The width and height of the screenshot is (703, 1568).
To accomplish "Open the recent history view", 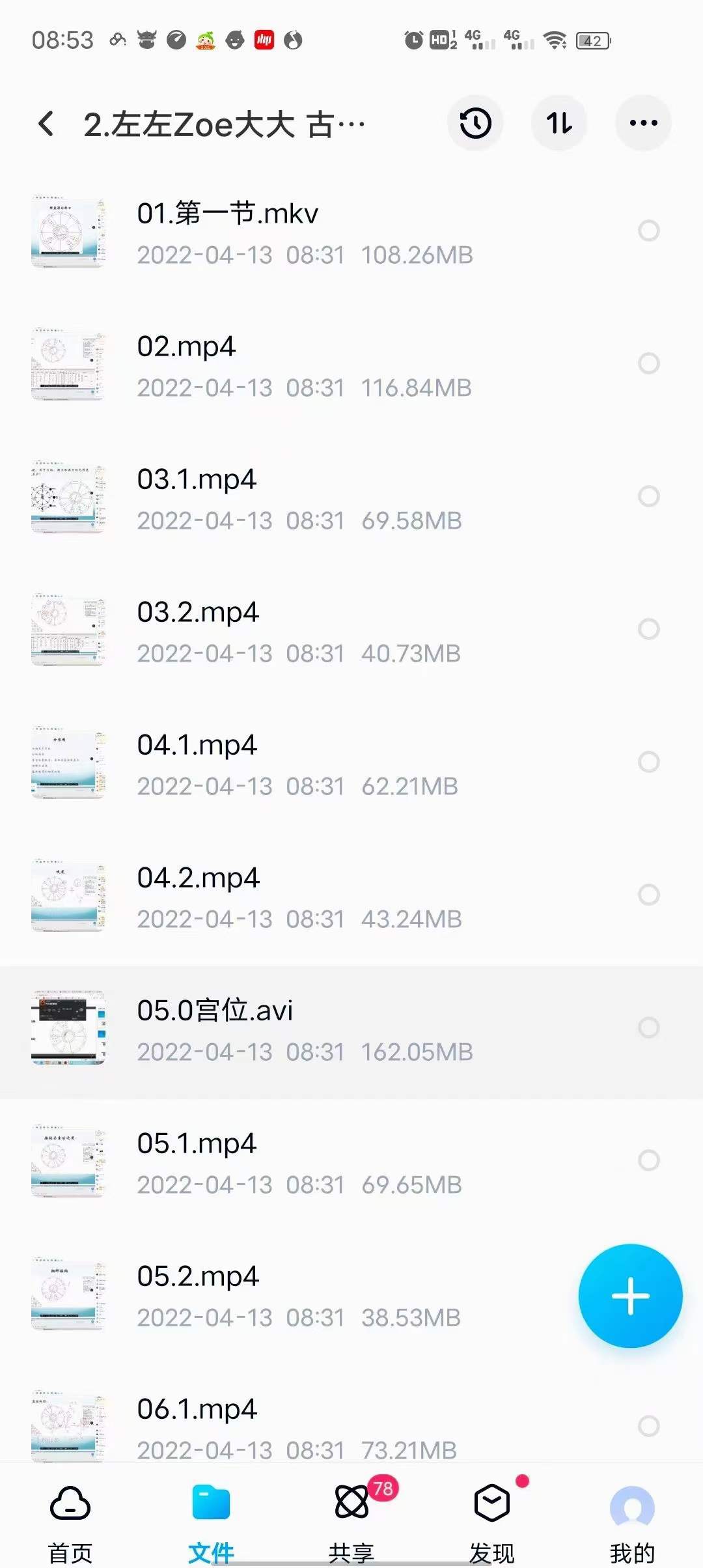I will [x=475, y=123].
